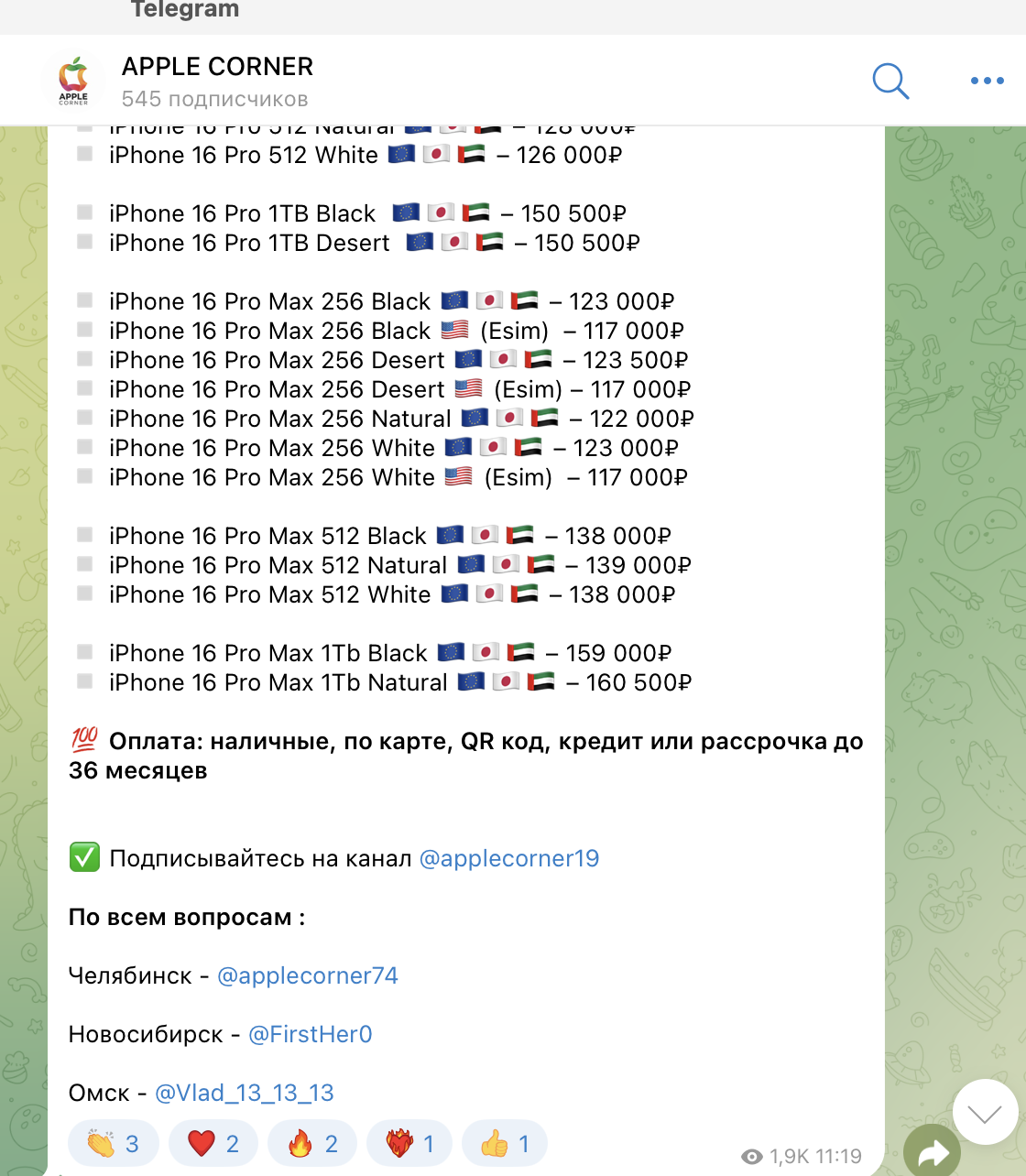Open search in the APPLE CORNER channel

tap(890, 81)
